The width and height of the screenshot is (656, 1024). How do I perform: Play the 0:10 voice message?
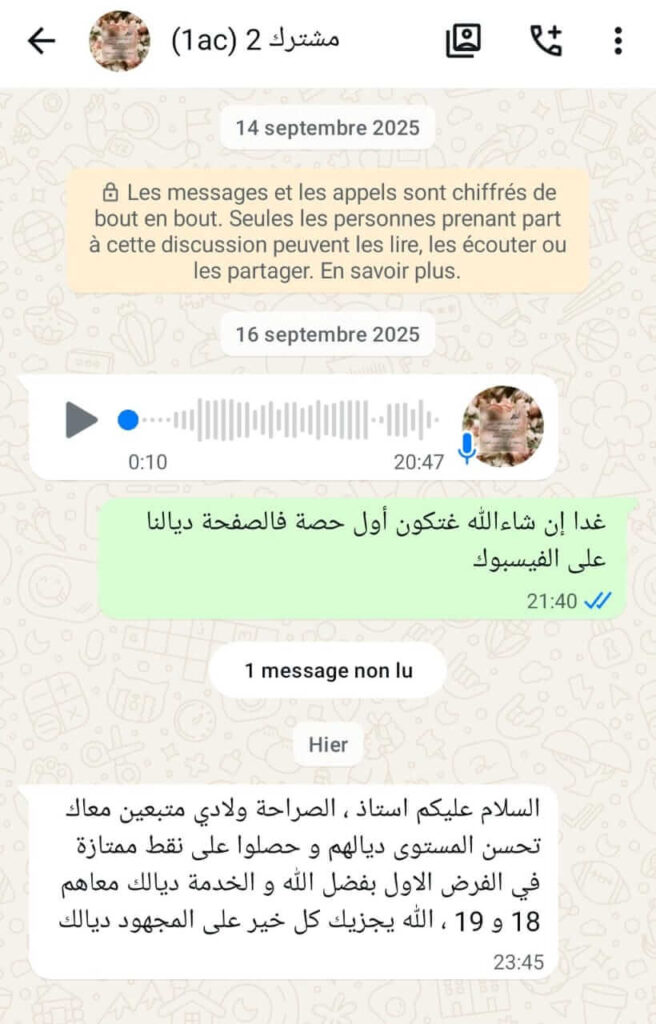81,419
